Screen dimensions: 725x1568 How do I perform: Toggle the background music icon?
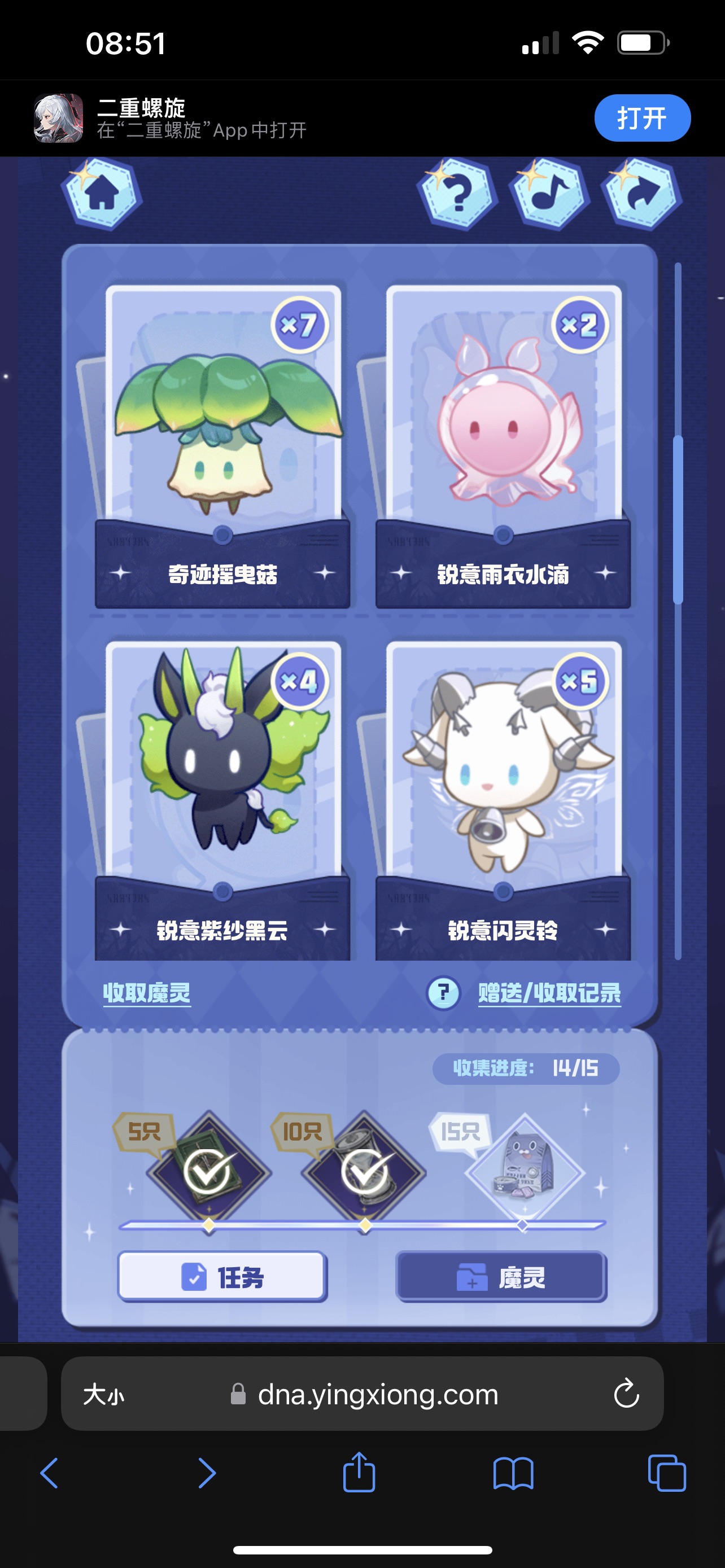(550, 194)
